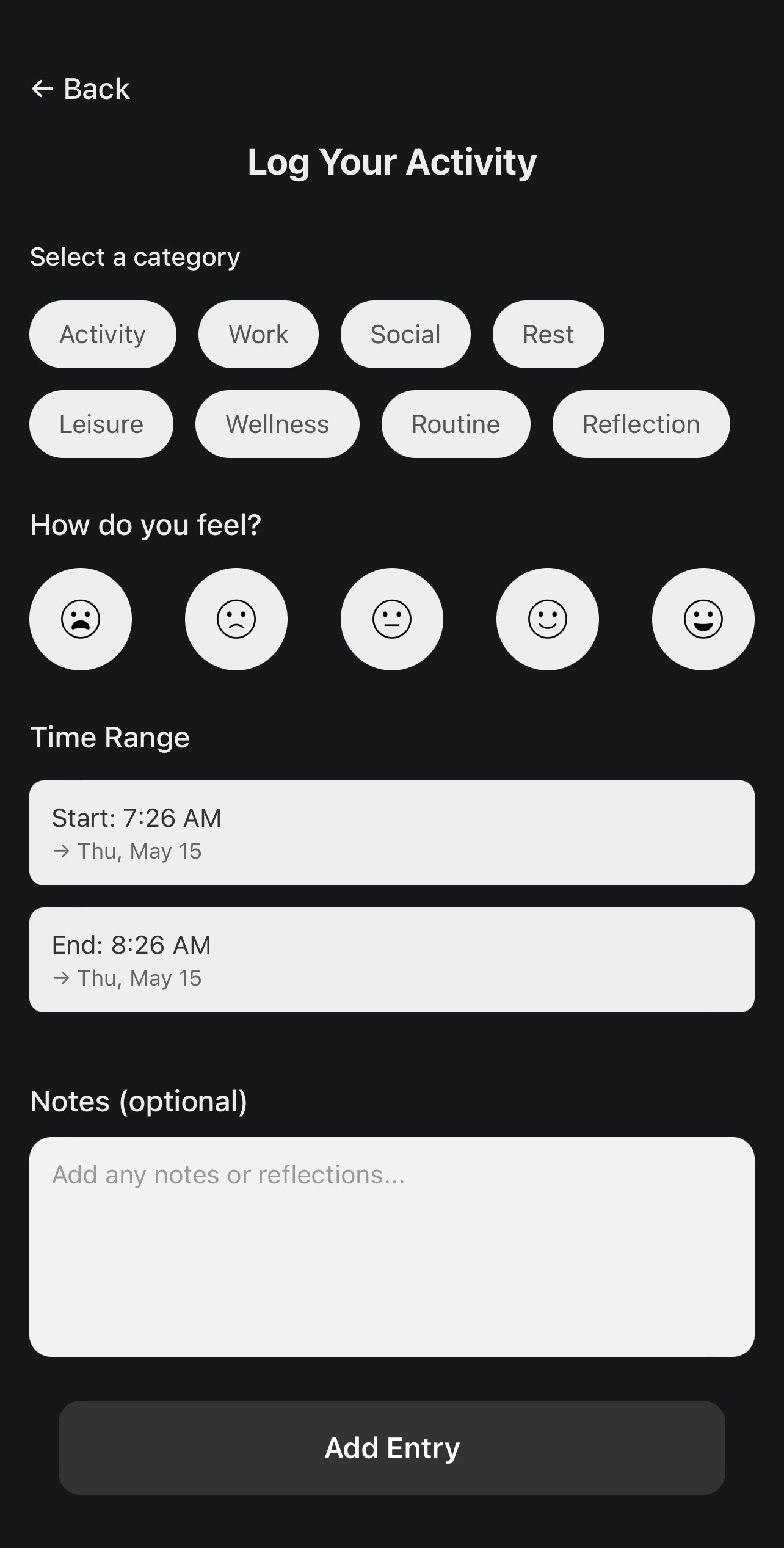Select the Wellness category
This screenshot has height=1548, width=784.
point(277,424)
